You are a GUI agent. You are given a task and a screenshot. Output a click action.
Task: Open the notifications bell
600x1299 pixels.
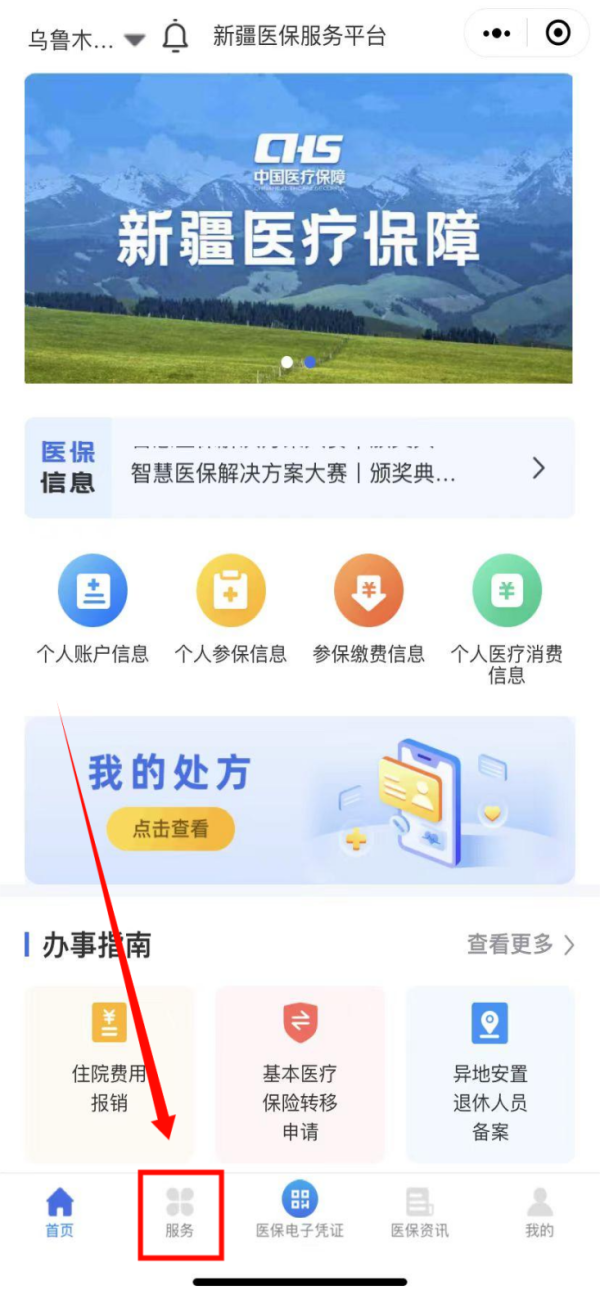click(x=175, y=37)
